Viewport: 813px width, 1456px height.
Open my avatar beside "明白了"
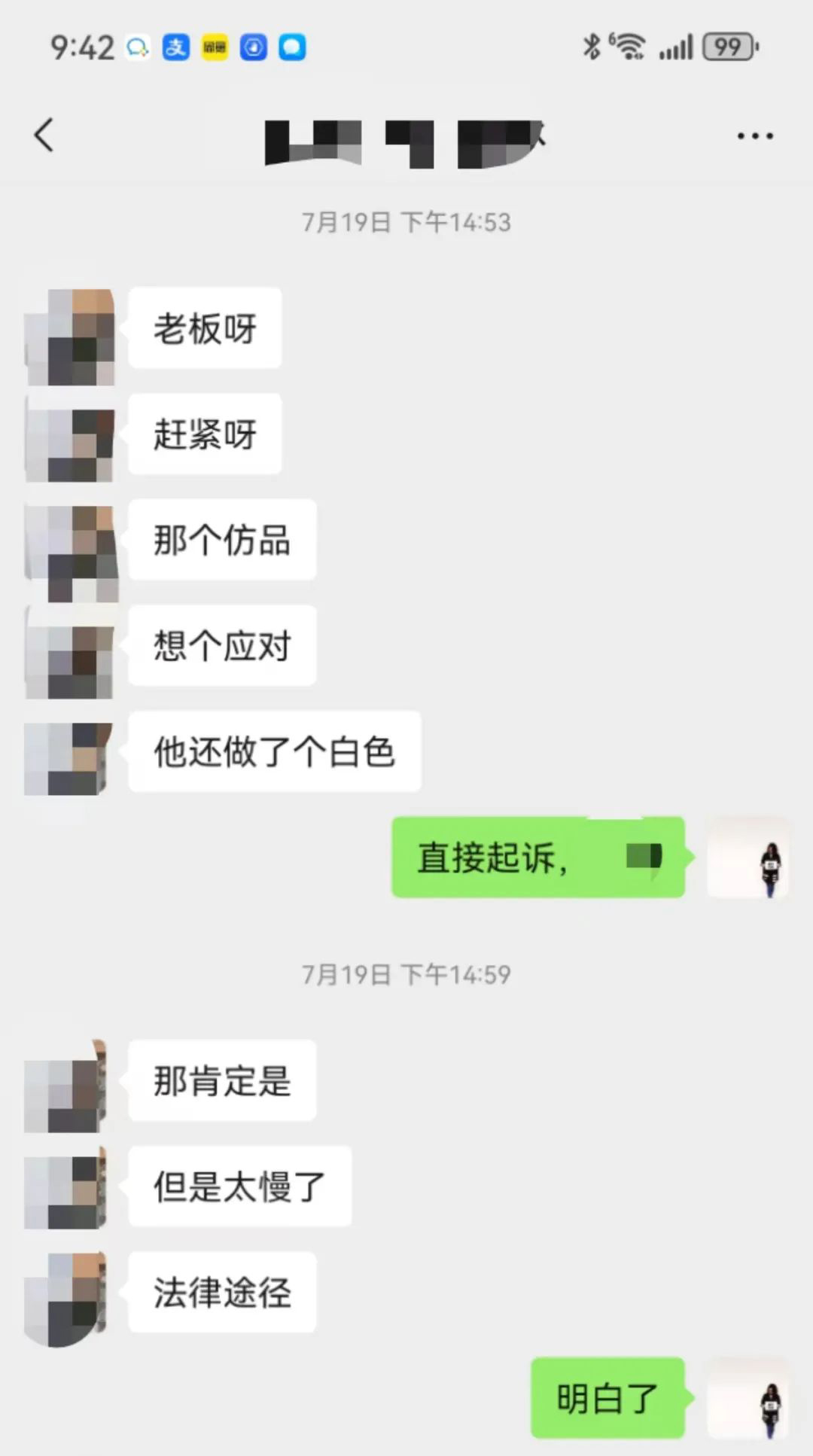[x=748, y=1399]
